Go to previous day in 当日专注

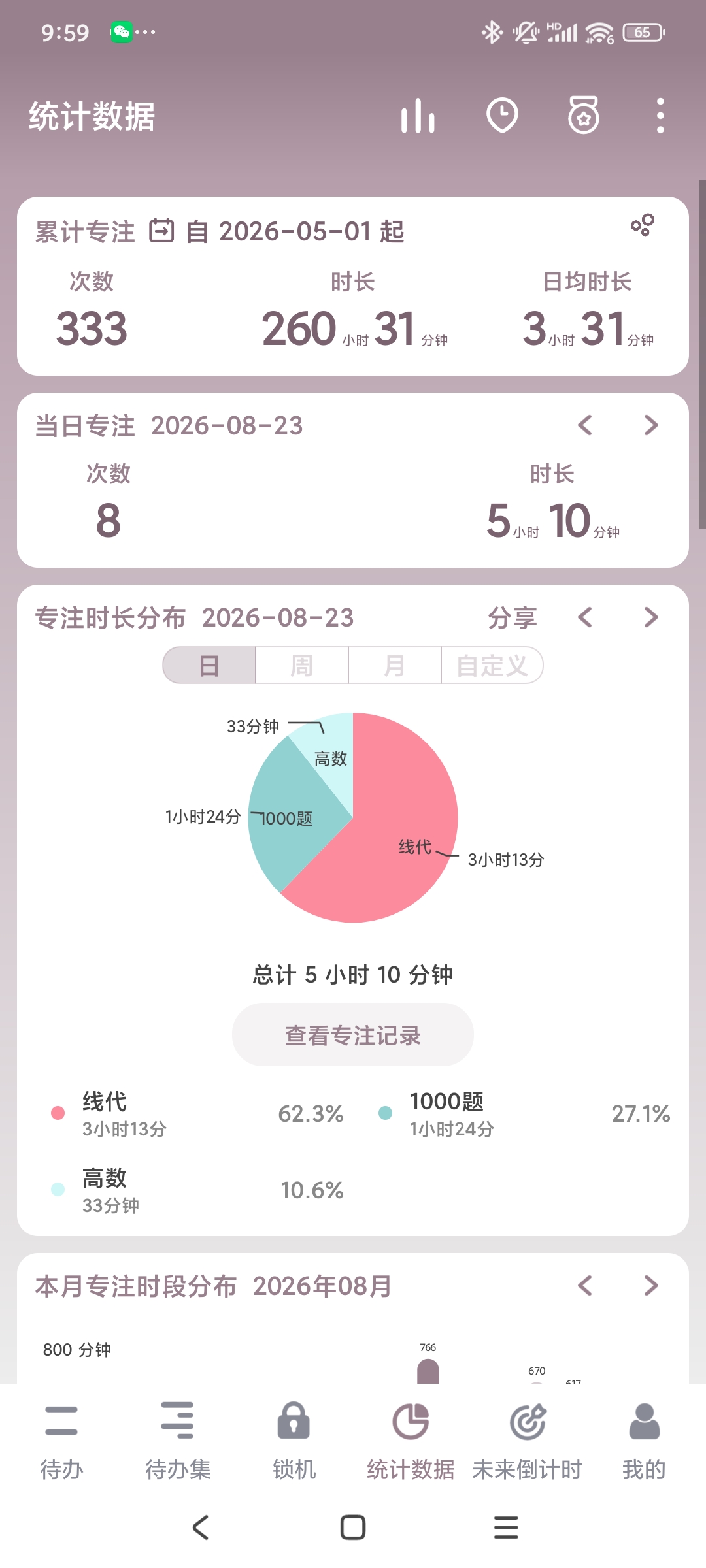585,425
